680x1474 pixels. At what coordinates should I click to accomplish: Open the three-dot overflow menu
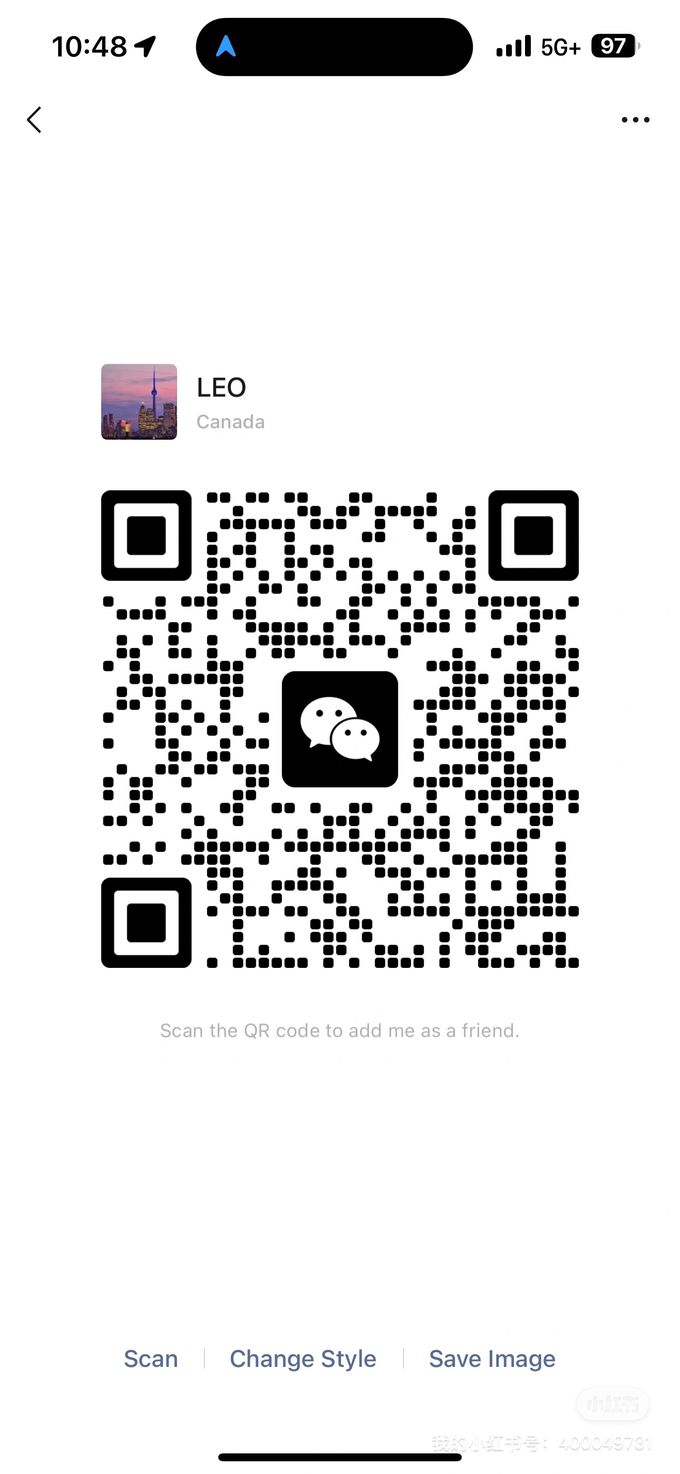[x=635, y=120]
